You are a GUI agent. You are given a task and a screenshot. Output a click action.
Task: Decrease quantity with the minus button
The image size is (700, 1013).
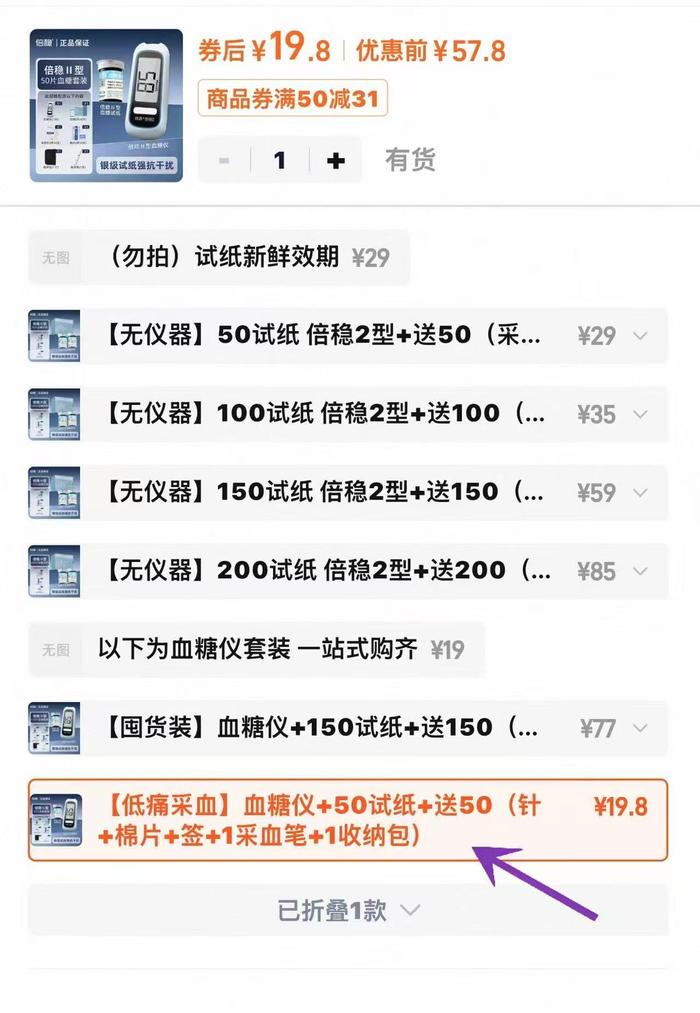pyautogui.click(x=224, y=160)
